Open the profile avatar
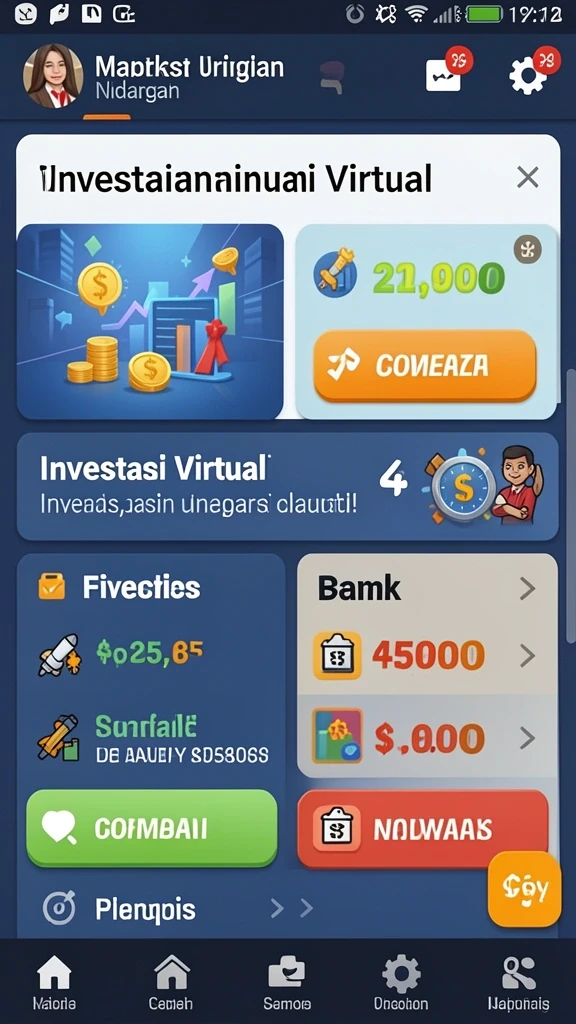 pos(53,76)
